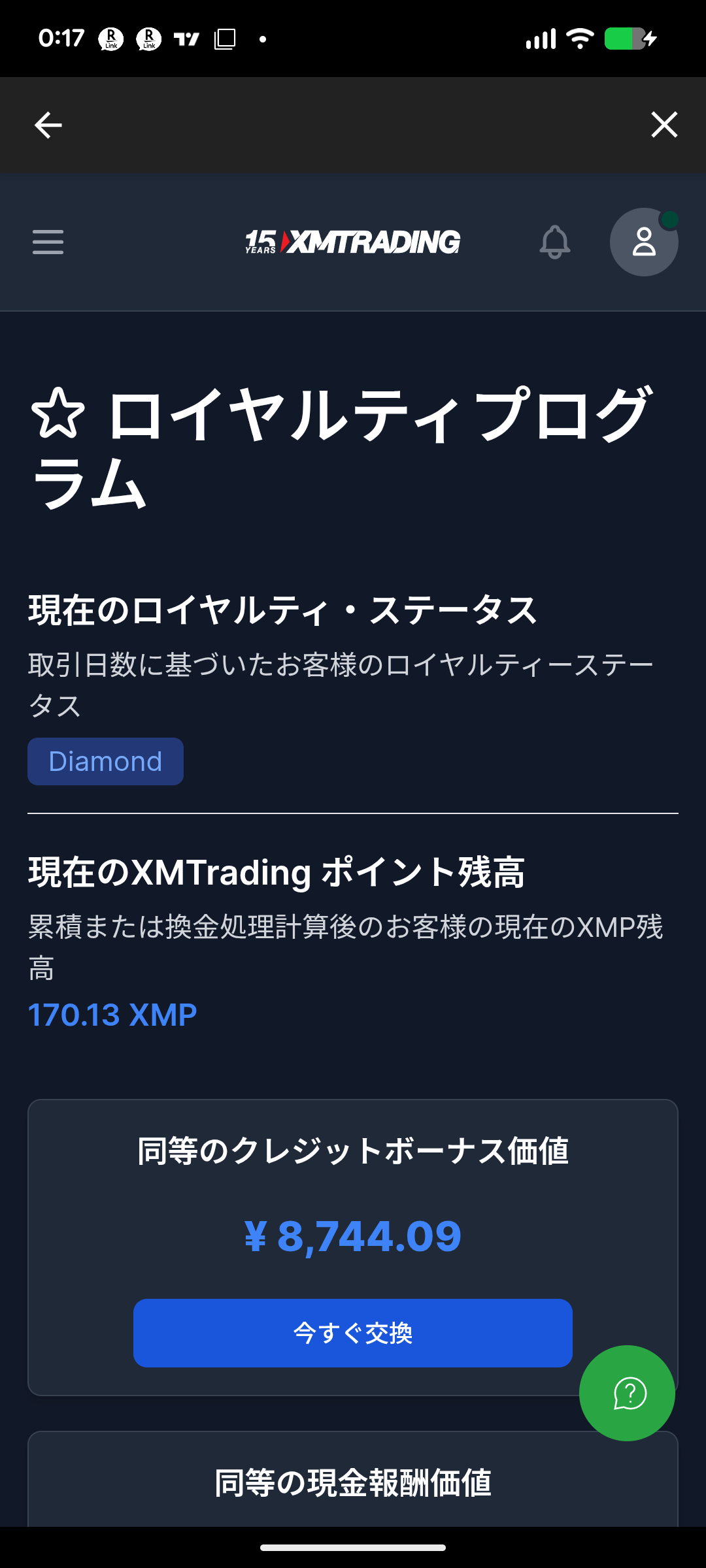Open the user profile avatar

644,242
